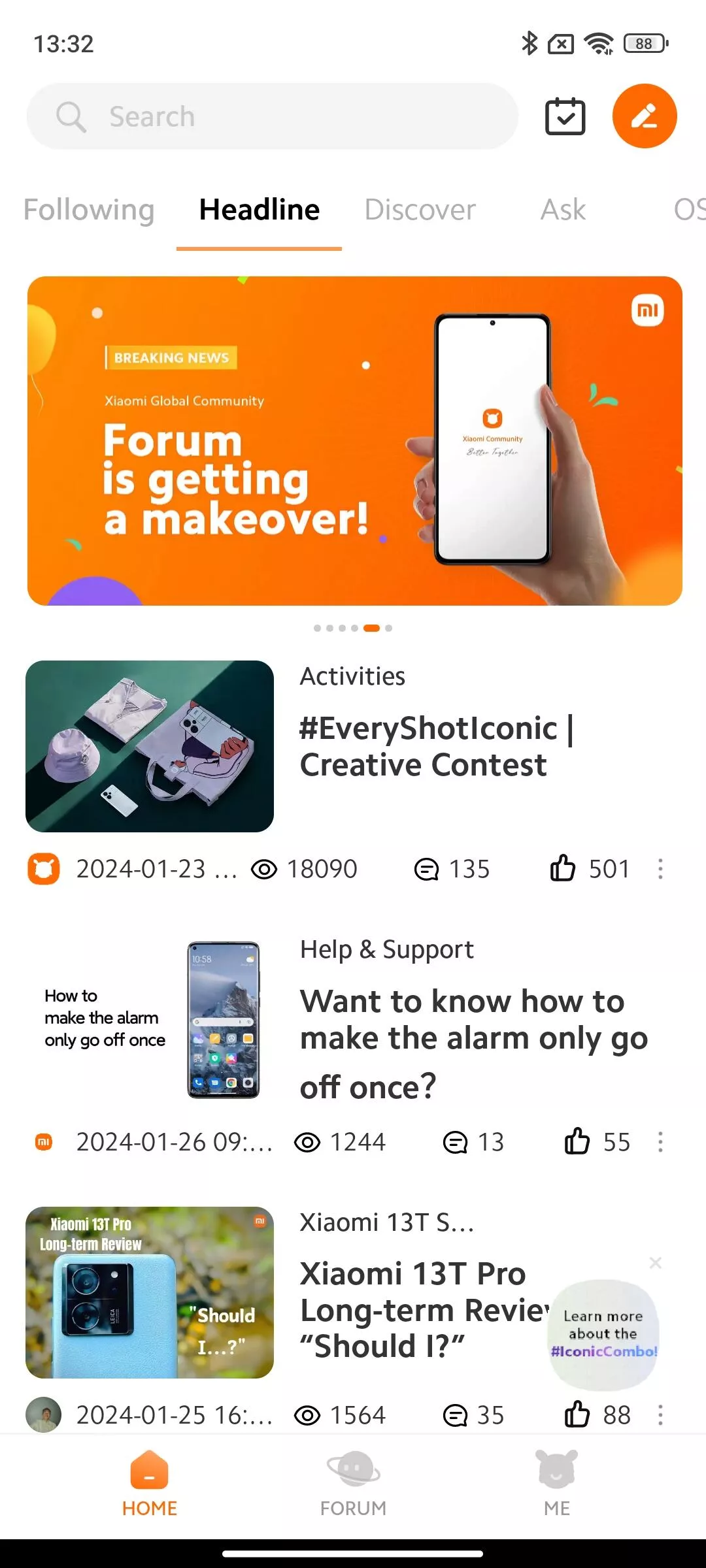Switch to the Discover tab
Viewport: 706px width, 1568px height.
[420, 210]
